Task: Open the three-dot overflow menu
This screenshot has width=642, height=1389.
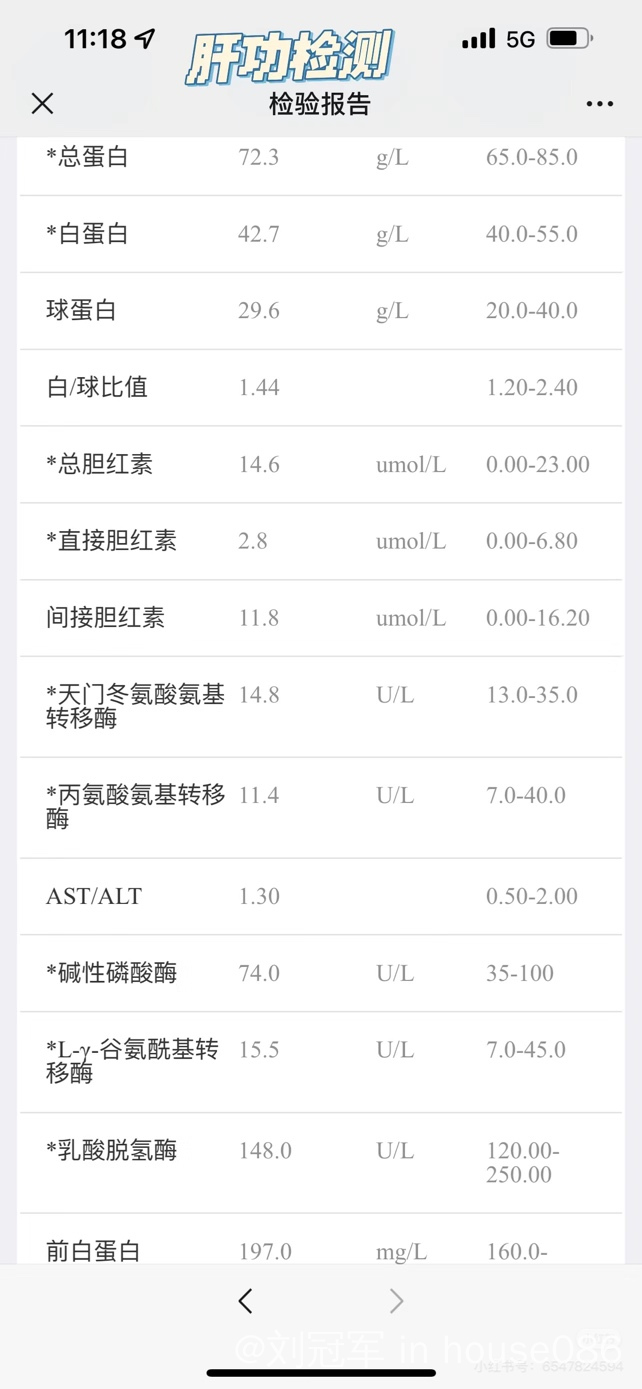Action: tap(599, 104)
